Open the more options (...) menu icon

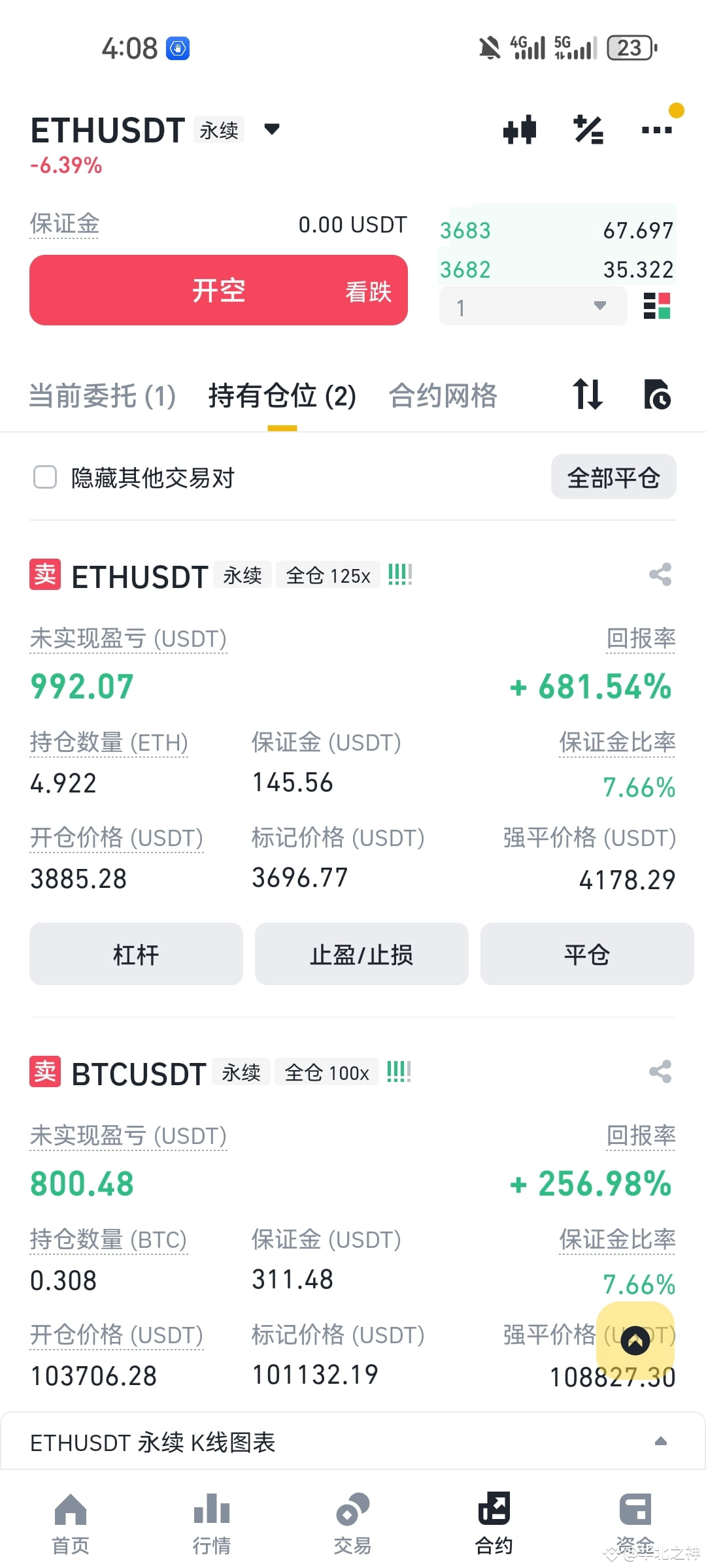656,129
